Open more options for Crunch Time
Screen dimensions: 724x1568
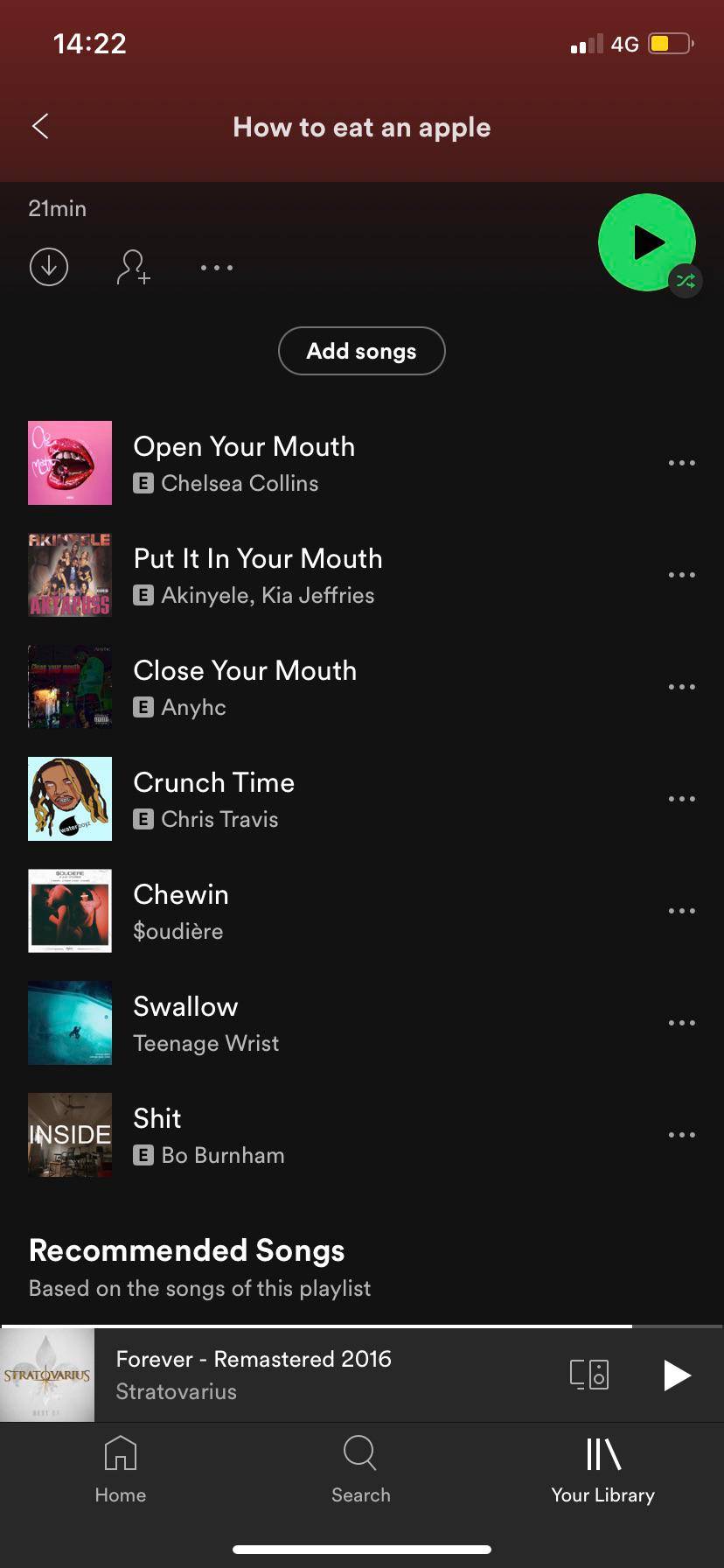point(681,799)
